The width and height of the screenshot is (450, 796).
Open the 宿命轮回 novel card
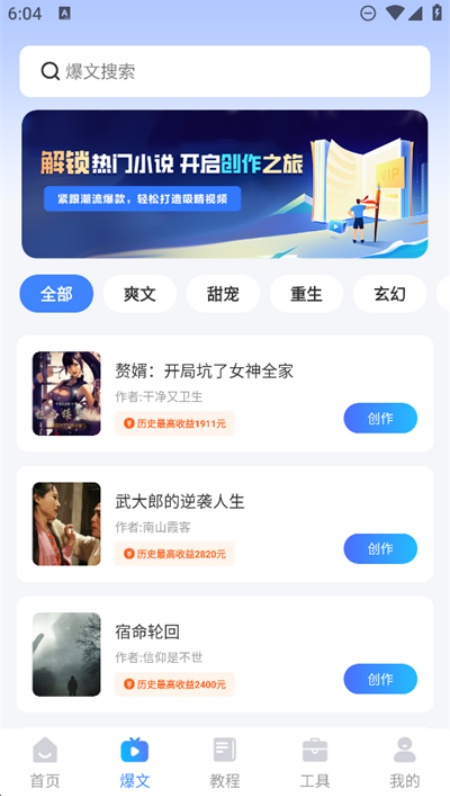coord(225,654)
